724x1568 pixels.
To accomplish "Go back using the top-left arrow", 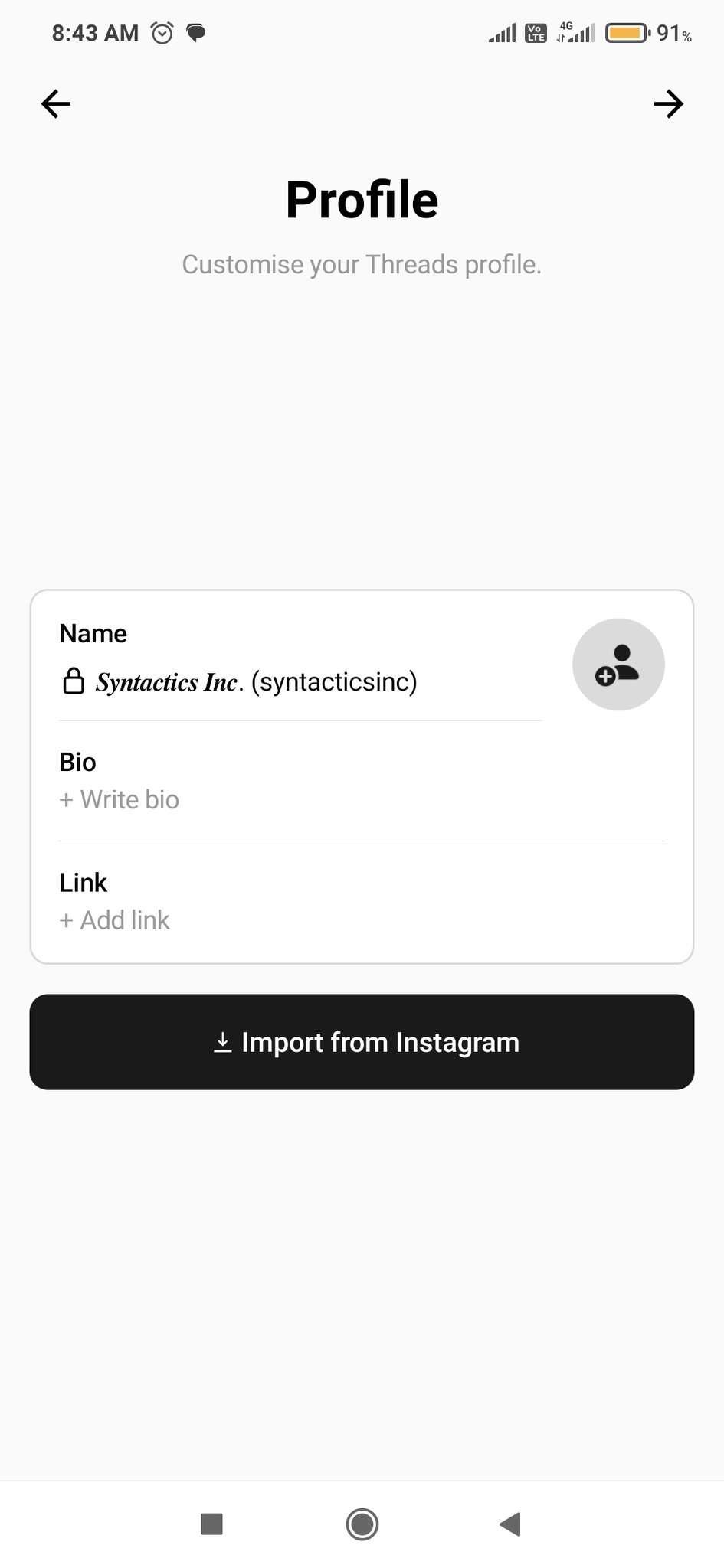I will [x=56, y=104].
